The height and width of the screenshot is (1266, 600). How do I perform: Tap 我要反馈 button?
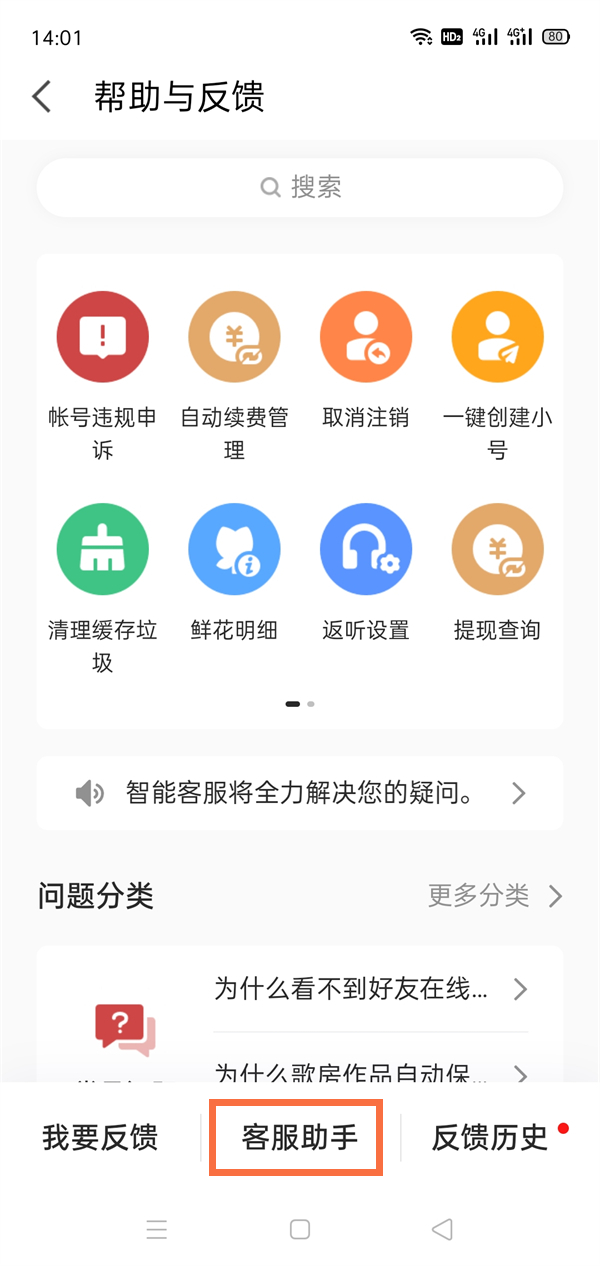pos(100,1137)
